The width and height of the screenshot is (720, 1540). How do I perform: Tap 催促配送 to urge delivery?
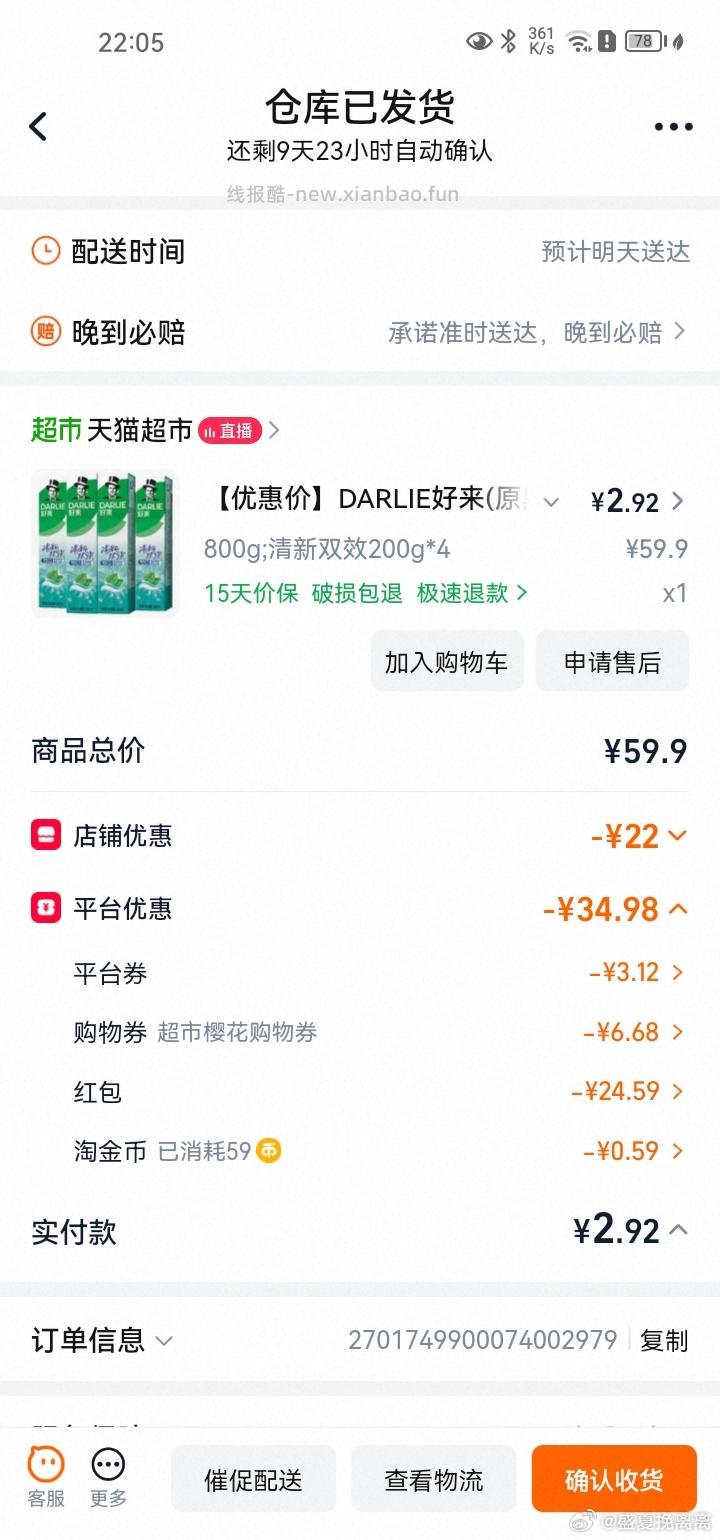click(253, 1479)
